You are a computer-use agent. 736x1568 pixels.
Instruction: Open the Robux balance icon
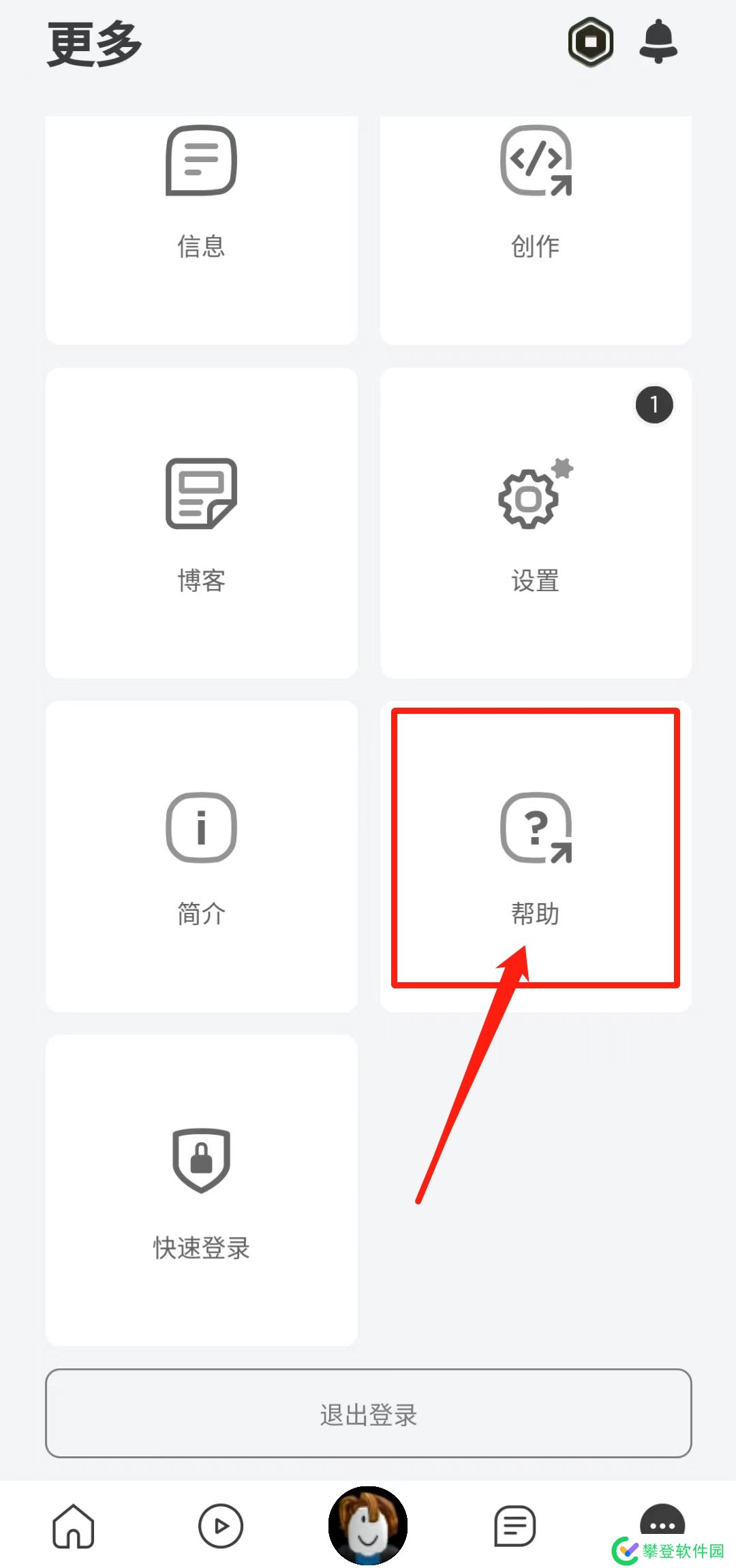click(x=591, y=42)
